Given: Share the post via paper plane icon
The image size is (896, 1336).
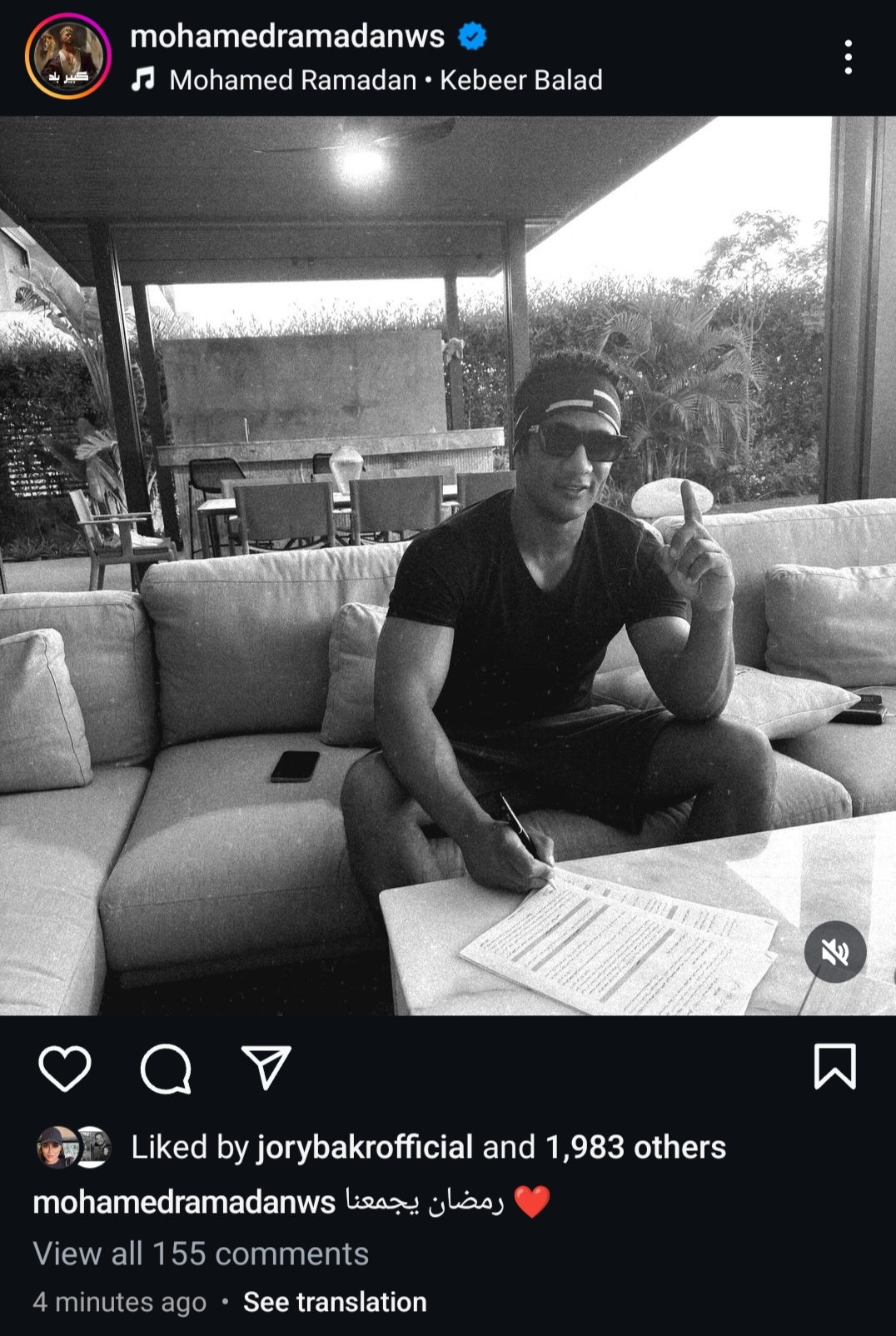Looking at the screenshot, I should click(266, 1068).
